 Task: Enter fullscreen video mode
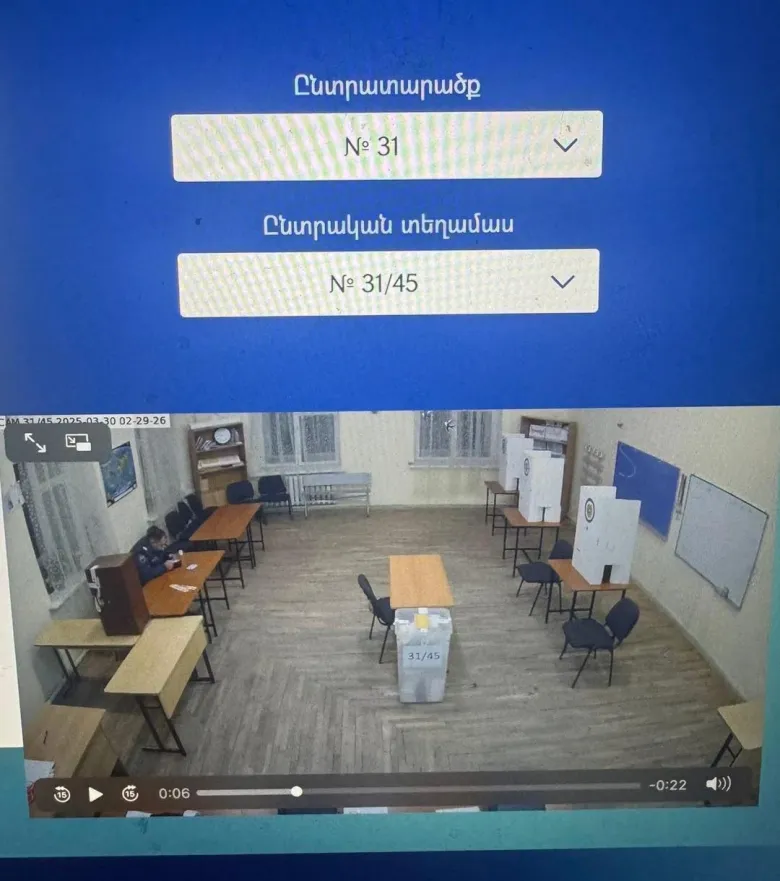click(35, 442)
